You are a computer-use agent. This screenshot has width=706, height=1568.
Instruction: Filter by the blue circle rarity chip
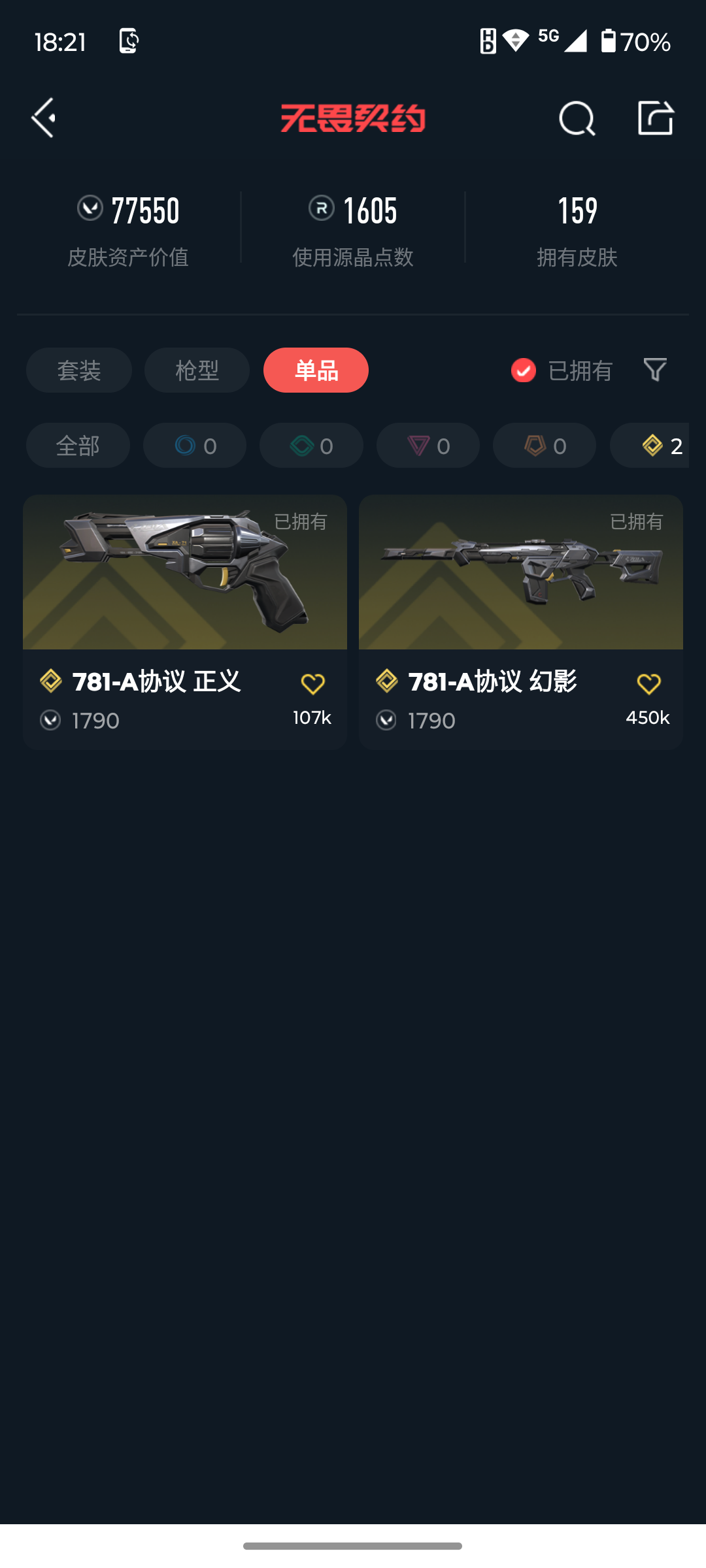(x=195, y=446)
